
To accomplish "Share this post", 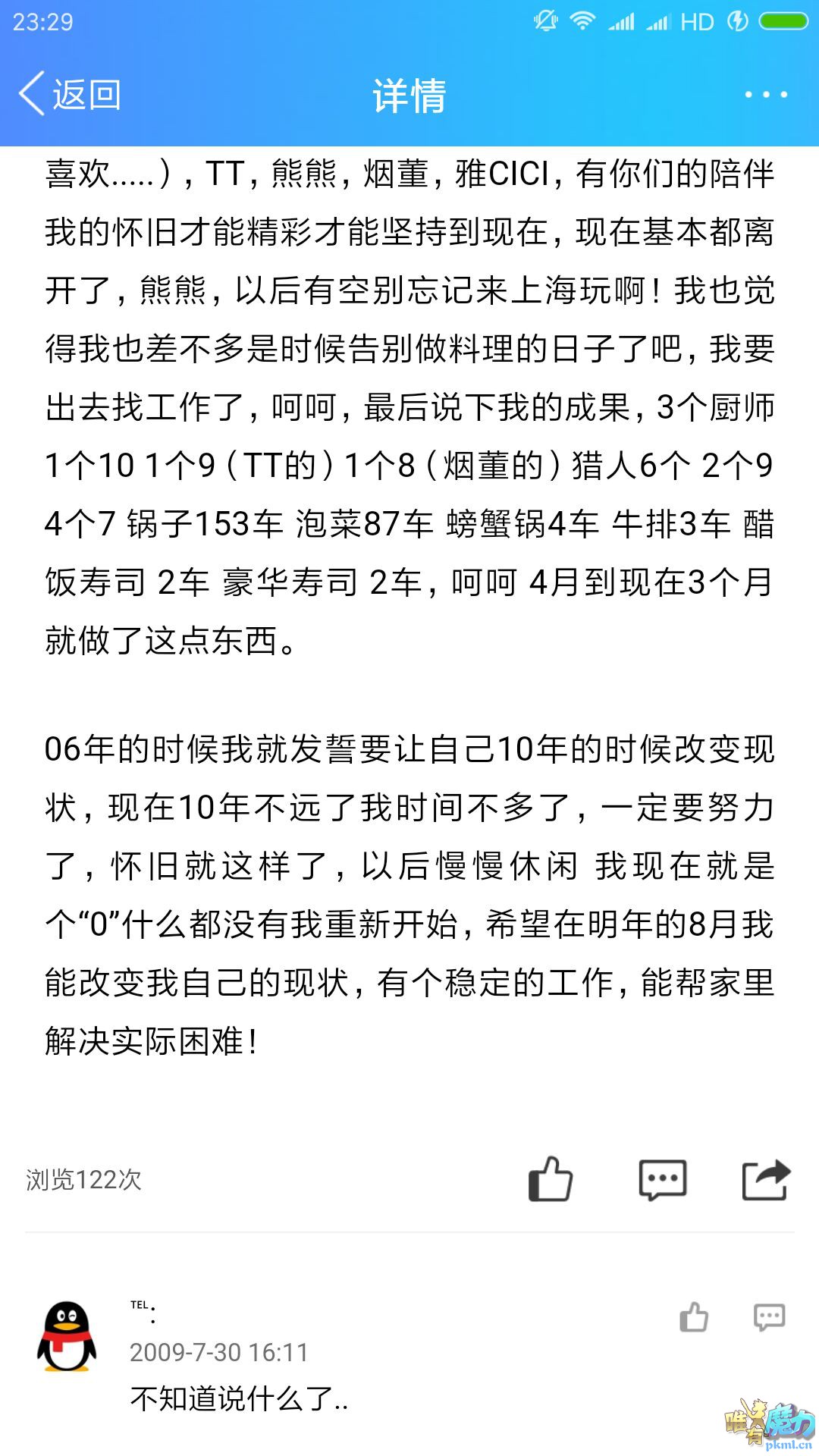I will (766, 1179).
